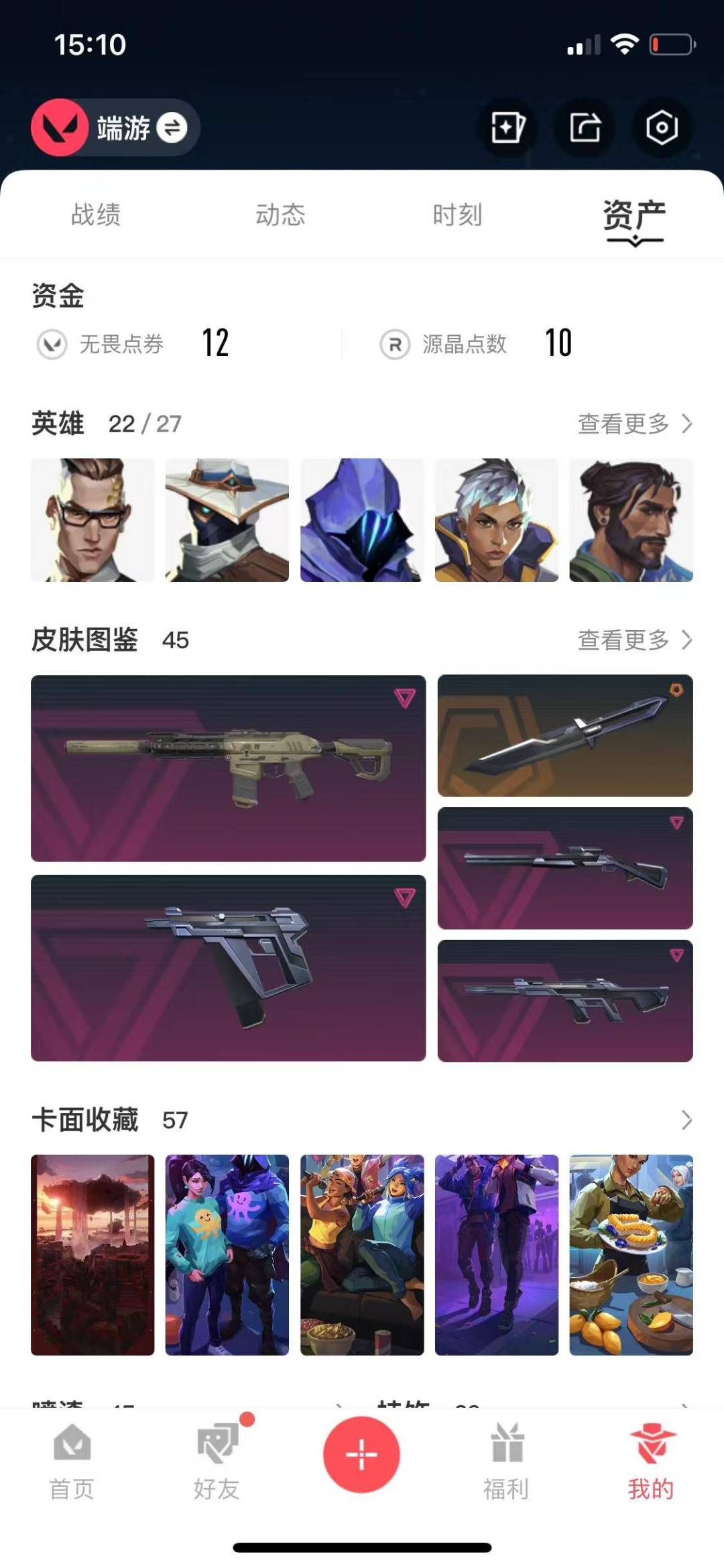Image resolution: width=724 pixels, height=1568 pixels.
Task: View more heroes via 查看更多 next to 英雄
Action: pyautogui.click(x=634, y=424)
